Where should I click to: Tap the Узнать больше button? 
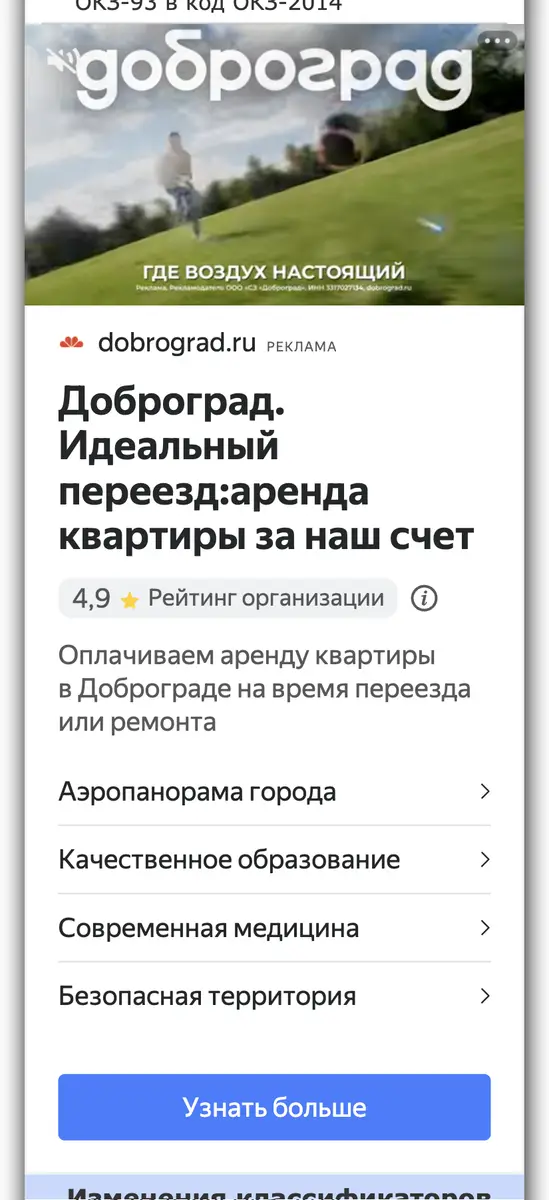pos(274,1107)
